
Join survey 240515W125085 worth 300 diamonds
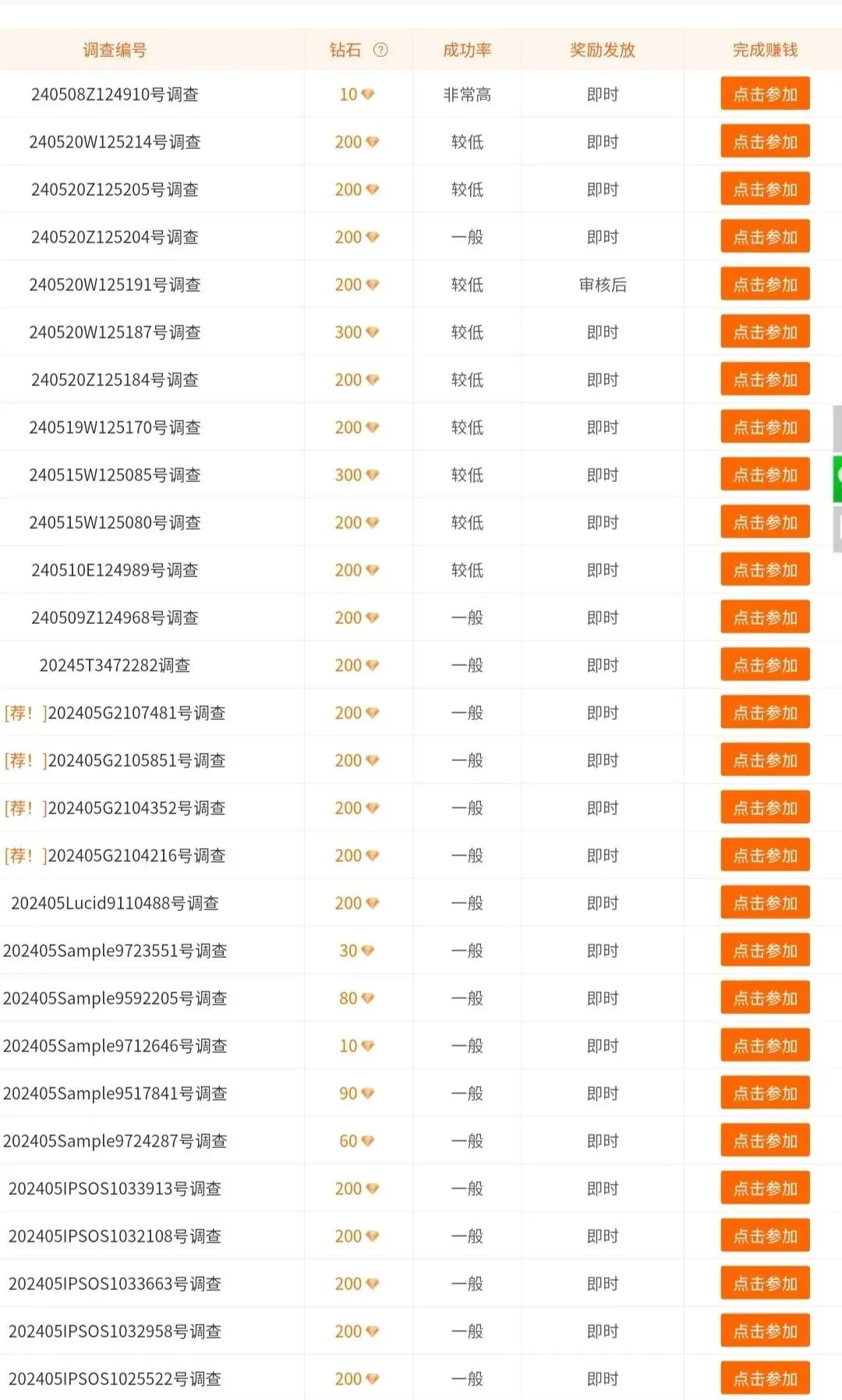pos(765,475)
